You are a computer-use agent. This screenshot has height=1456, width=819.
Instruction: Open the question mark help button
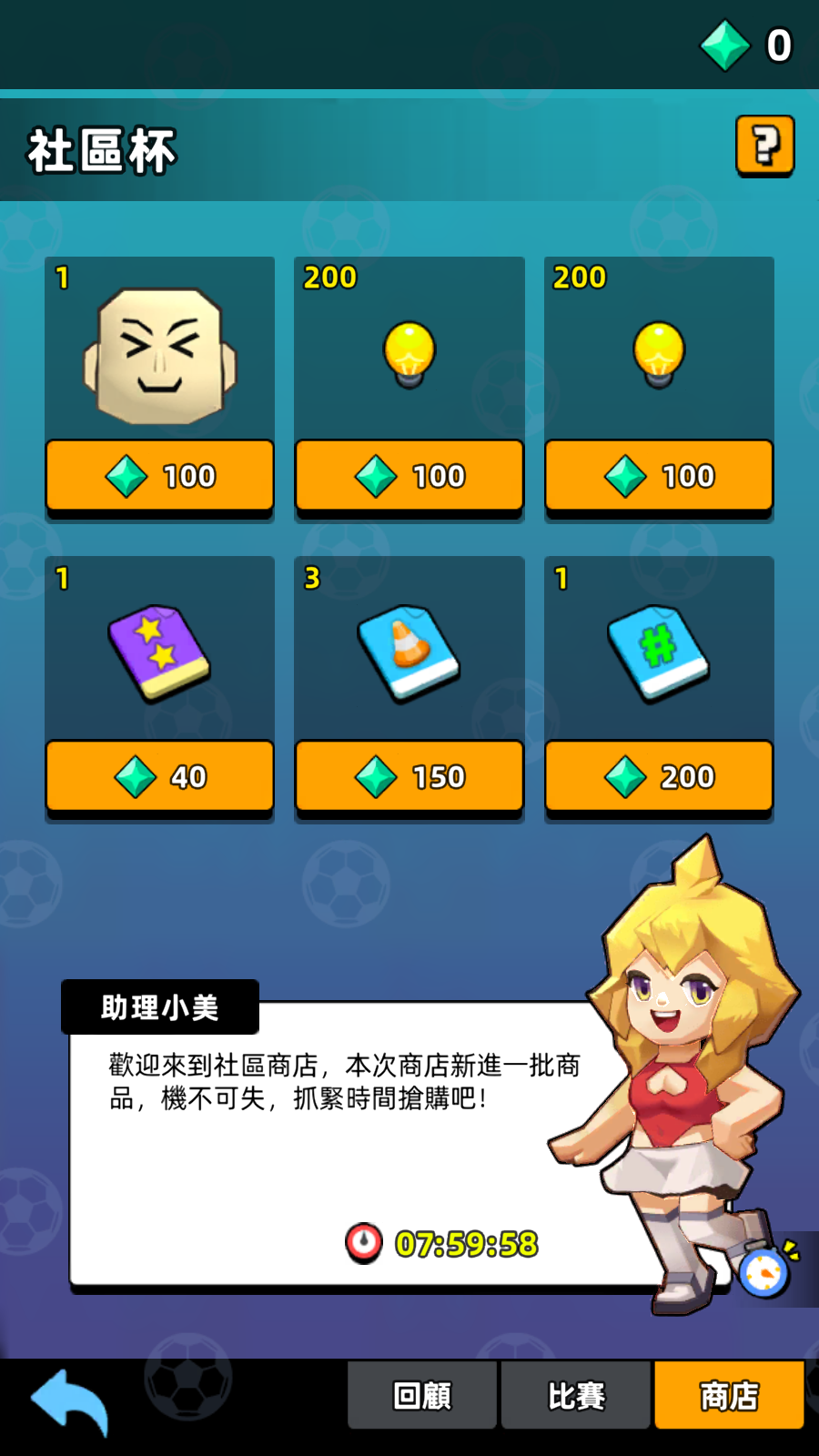(x=764, y=146)
